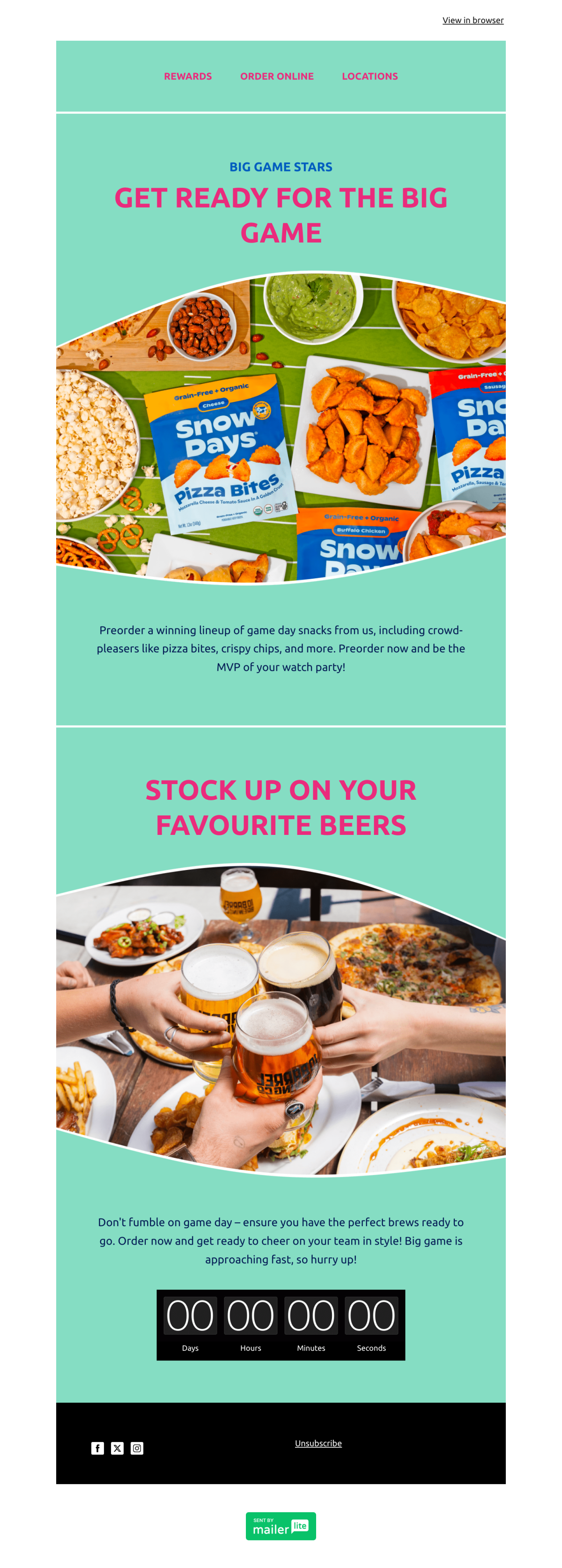562x1568 pixels.
Task: Open the X (Twitter) icon in the footer
Action: pos(117,1448)
